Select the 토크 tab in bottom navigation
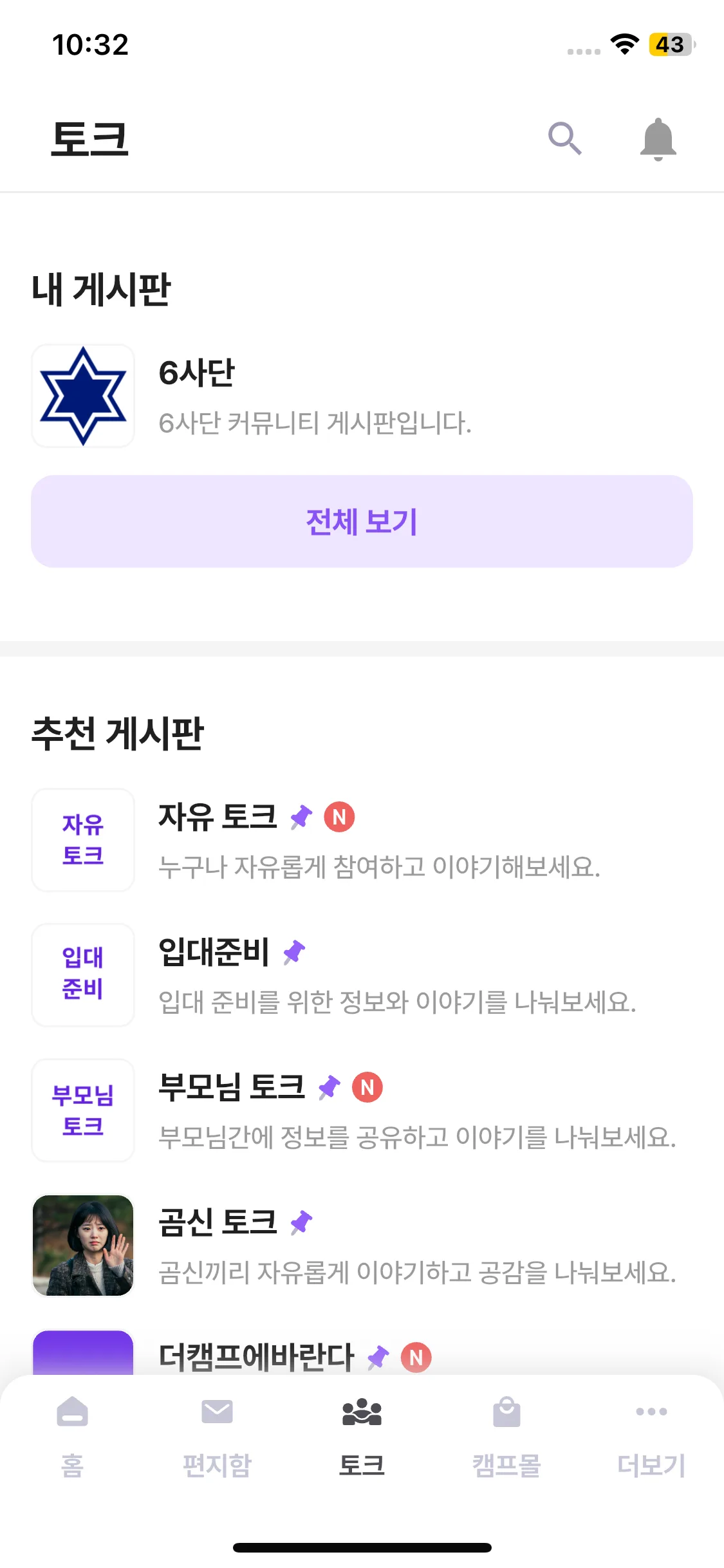Viewport: 724px width, 1568px height. coord(362,1437)
